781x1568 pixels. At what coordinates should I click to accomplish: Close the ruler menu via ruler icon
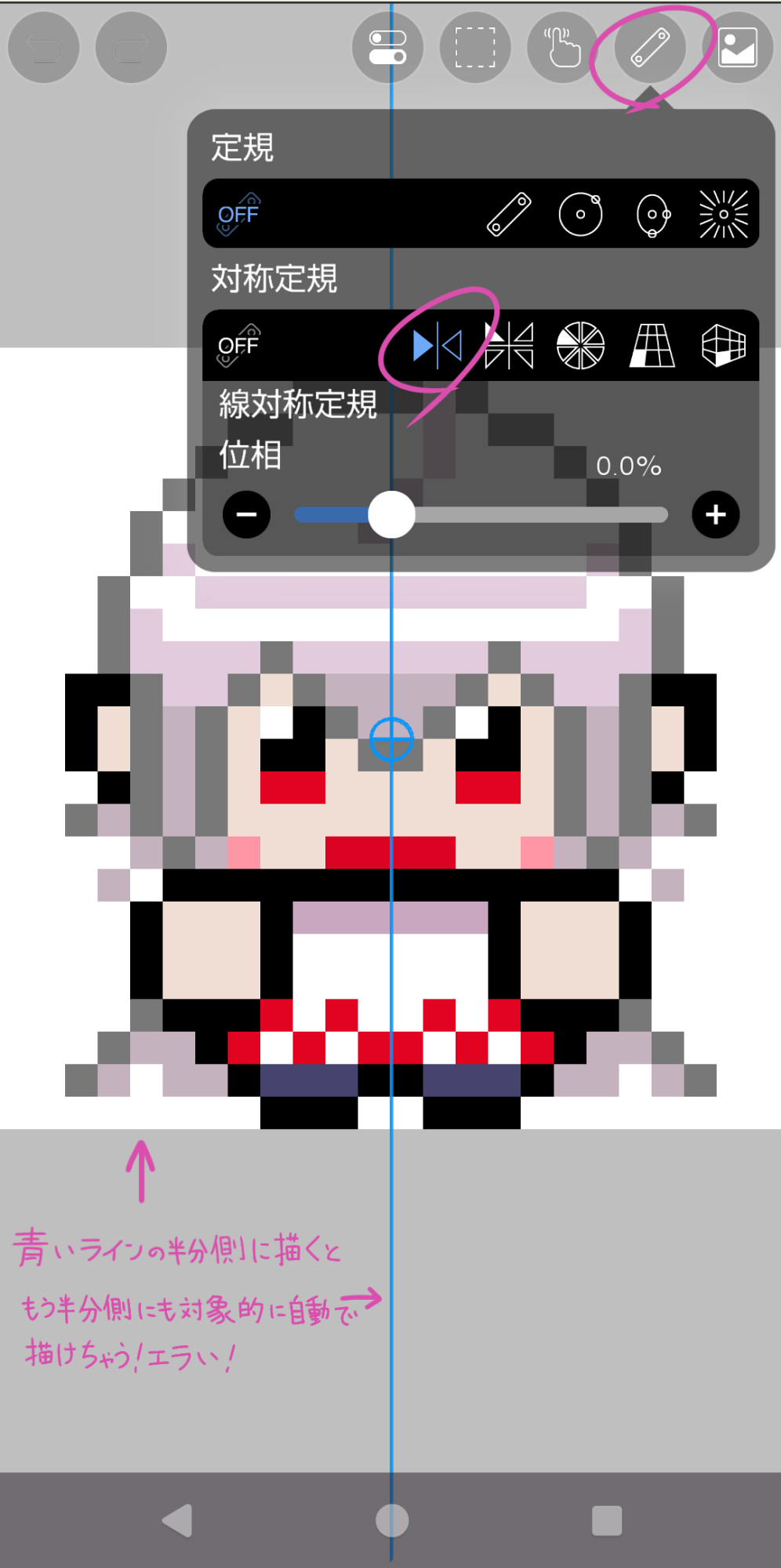[x=650, y=48]
